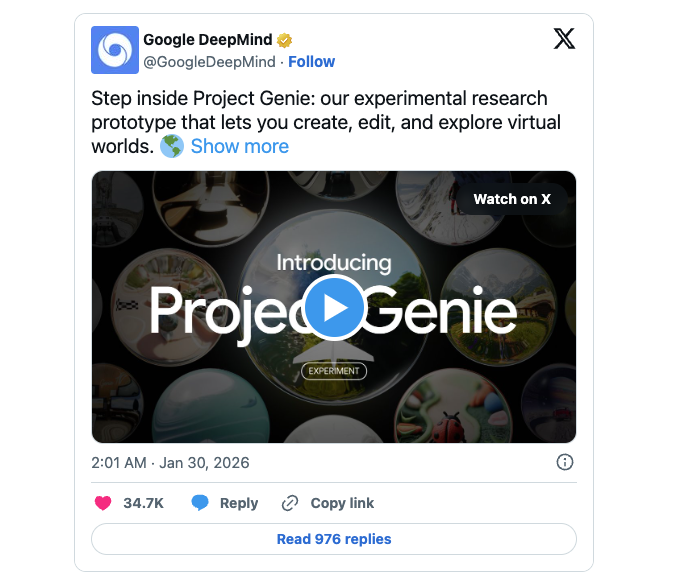Reply to the tweet
Screen dimensions: 682x584
pos(225,503)
